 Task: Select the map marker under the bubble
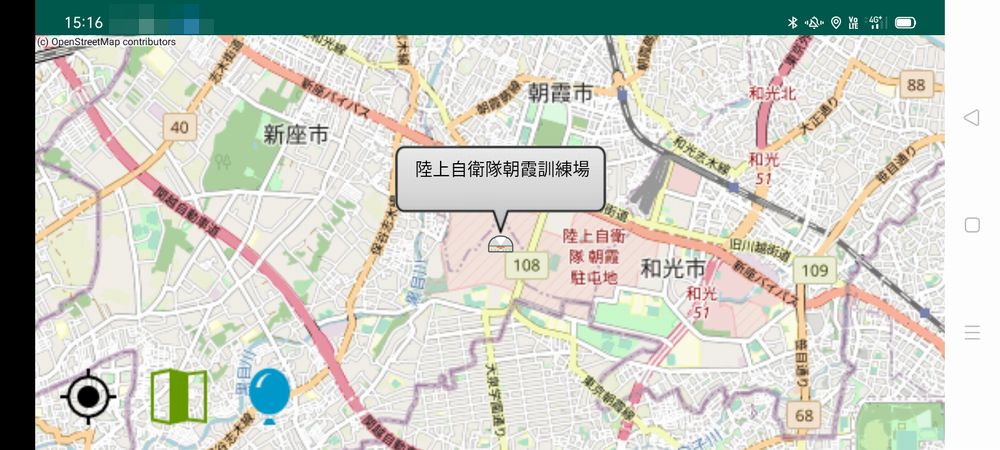(x=500, y=243)
